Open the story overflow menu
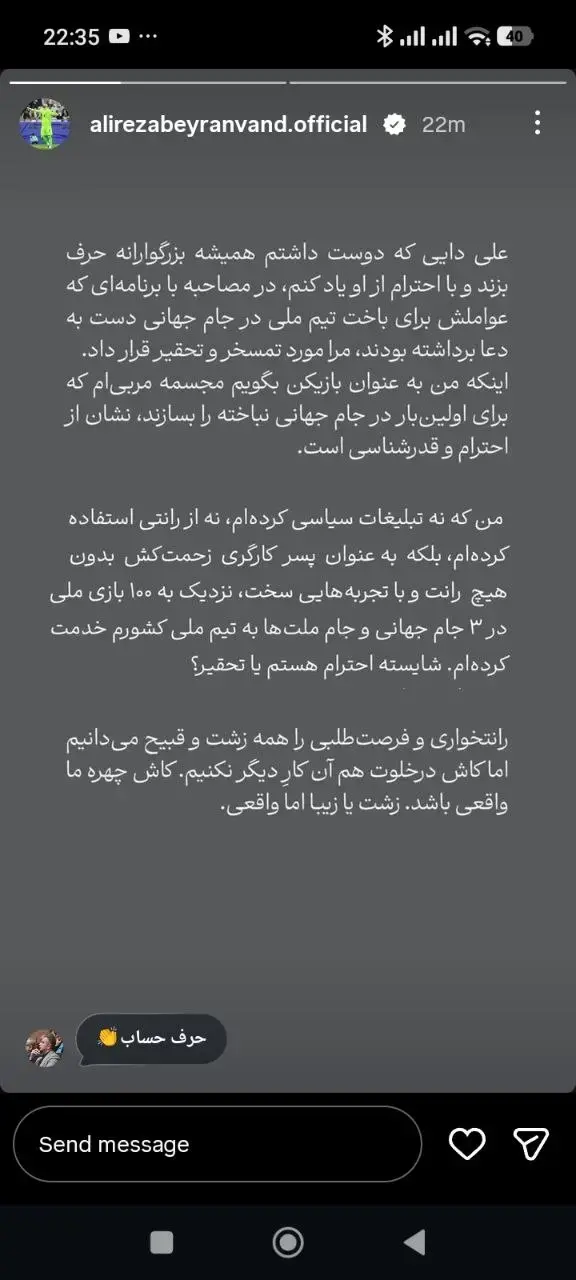576x1280 pixels. [538, 123]
